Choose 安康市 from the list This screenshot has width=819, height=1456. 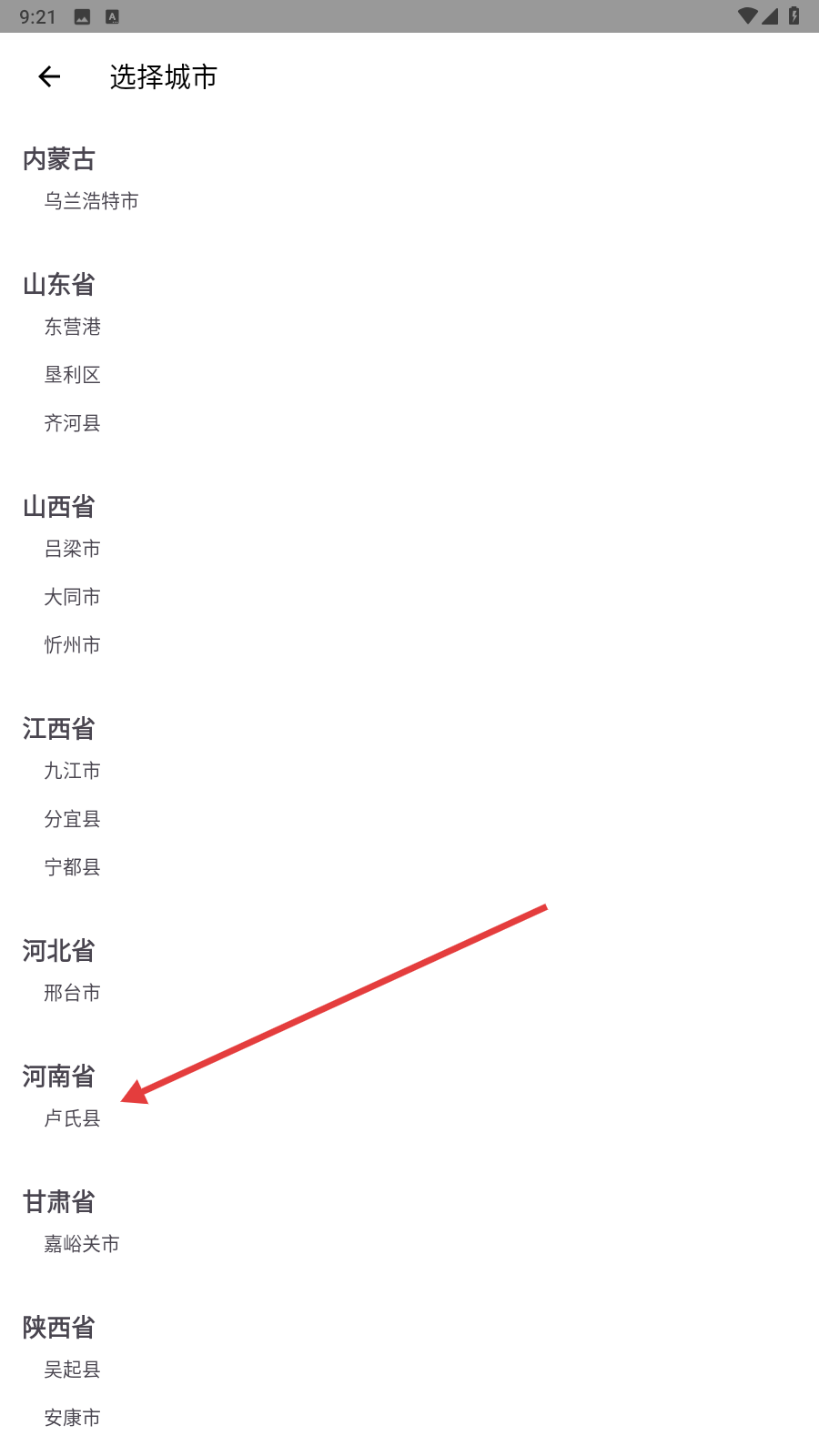72,1418
